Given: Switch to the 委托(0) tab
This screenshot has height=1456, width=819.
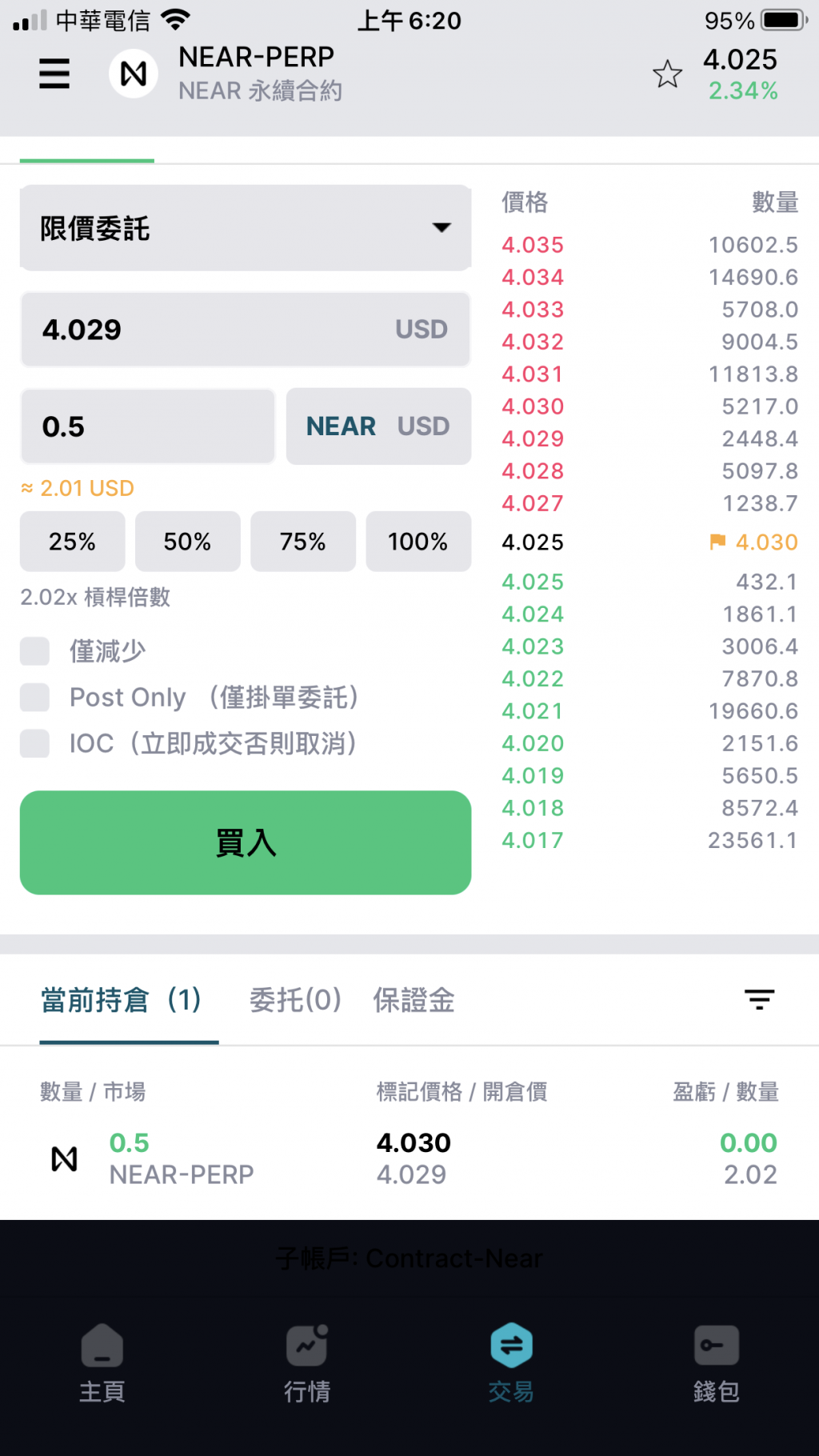Looking at the screenshot, I should [x=295, y=1000].
